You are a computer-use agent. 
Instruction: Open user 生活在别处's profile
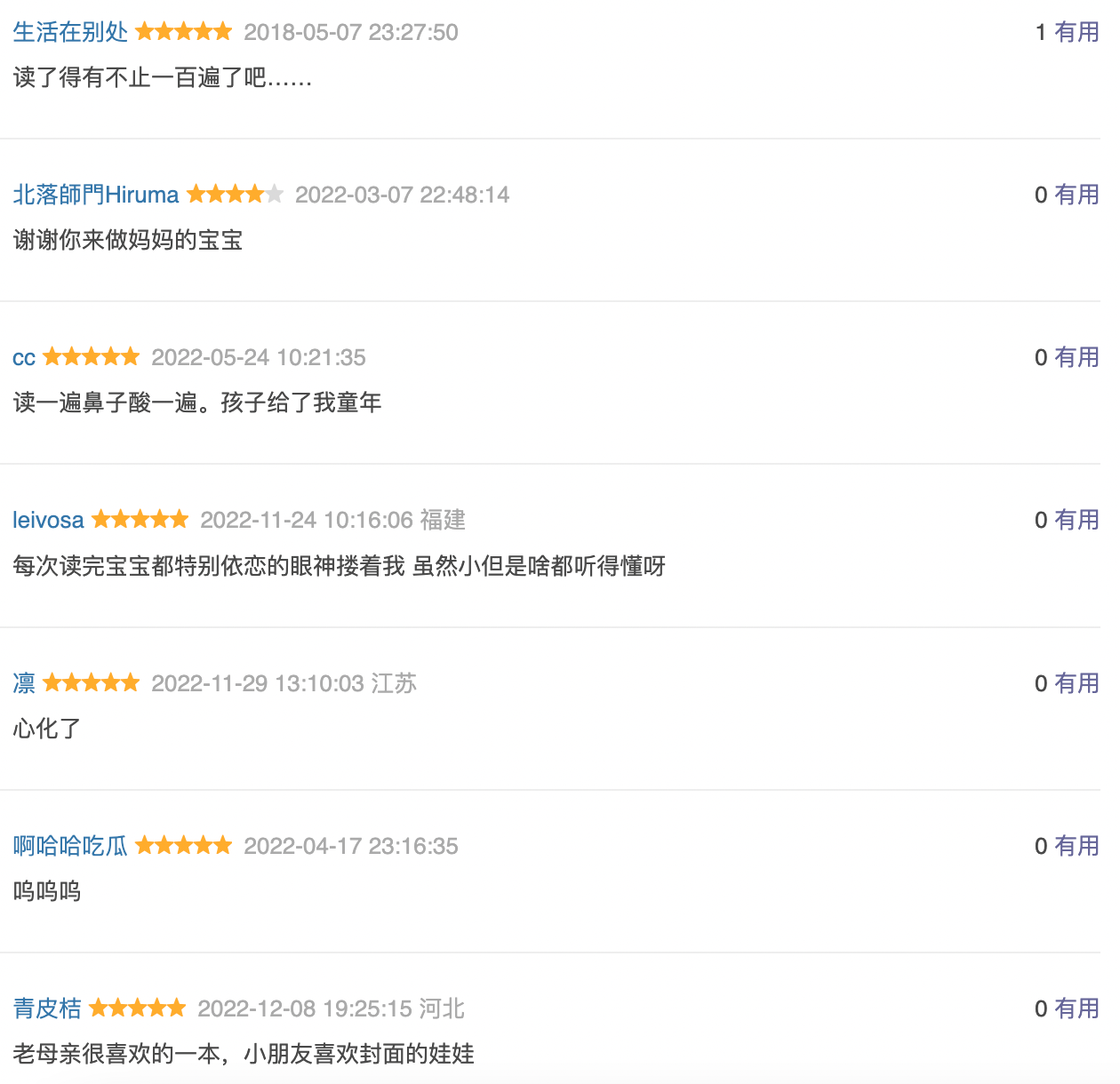pos(70,33)
